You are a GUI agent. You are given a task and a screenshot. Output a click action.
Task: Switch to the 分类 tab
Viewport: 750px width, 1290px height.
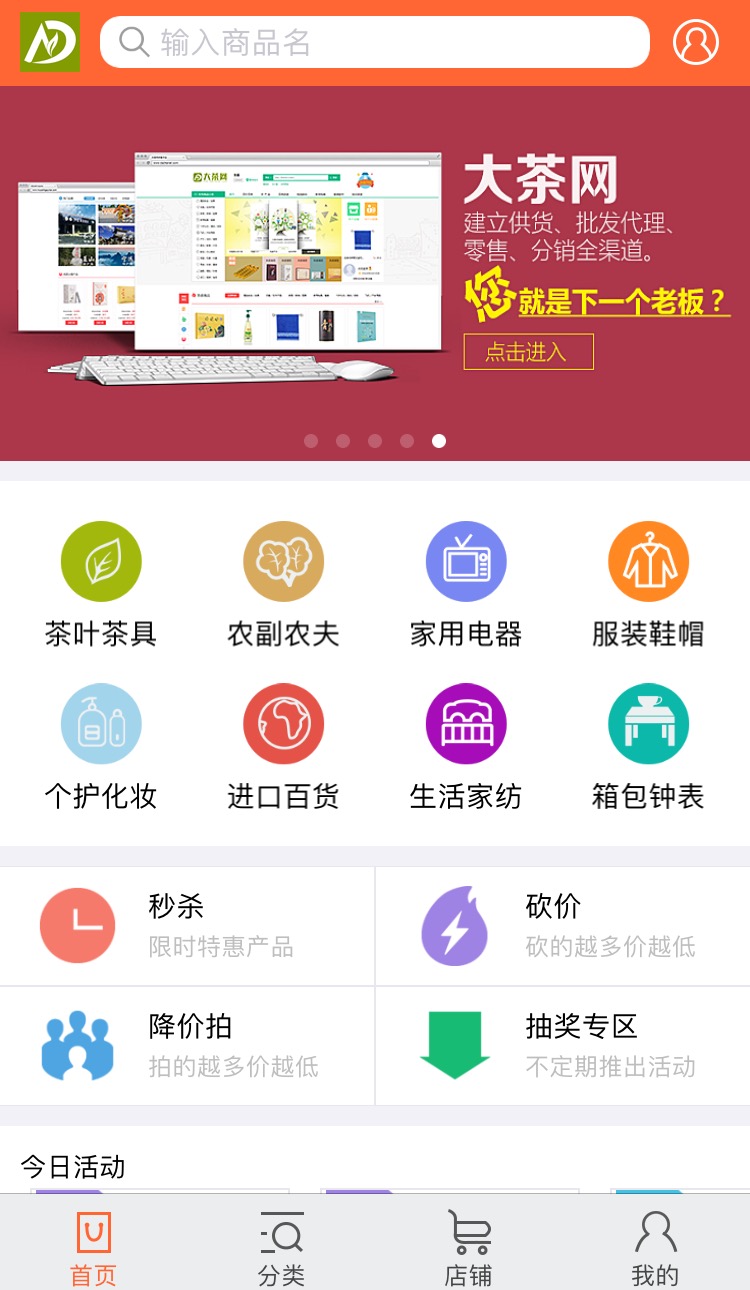(281, 1246)
